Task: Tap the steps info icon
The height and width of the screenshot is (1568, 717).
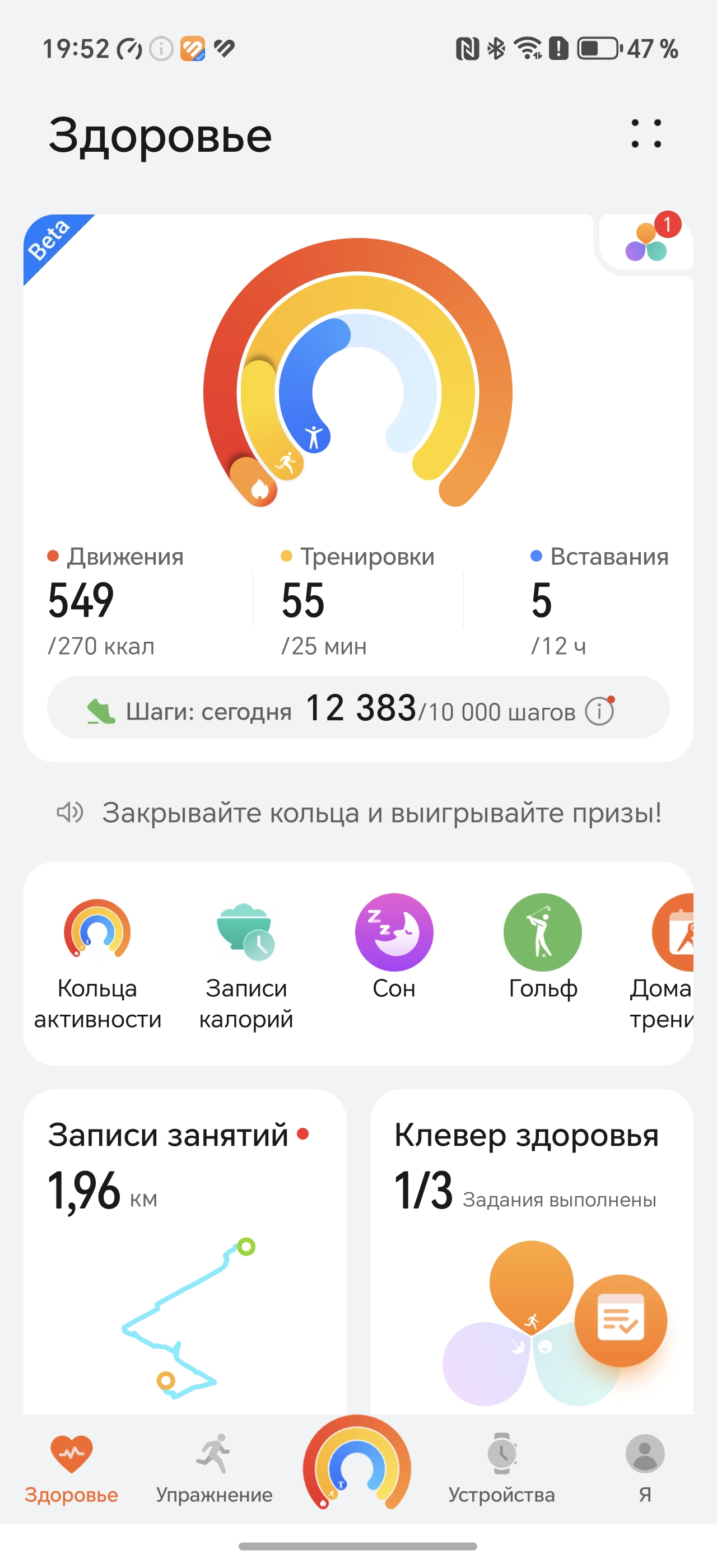Action: (599, 710)
